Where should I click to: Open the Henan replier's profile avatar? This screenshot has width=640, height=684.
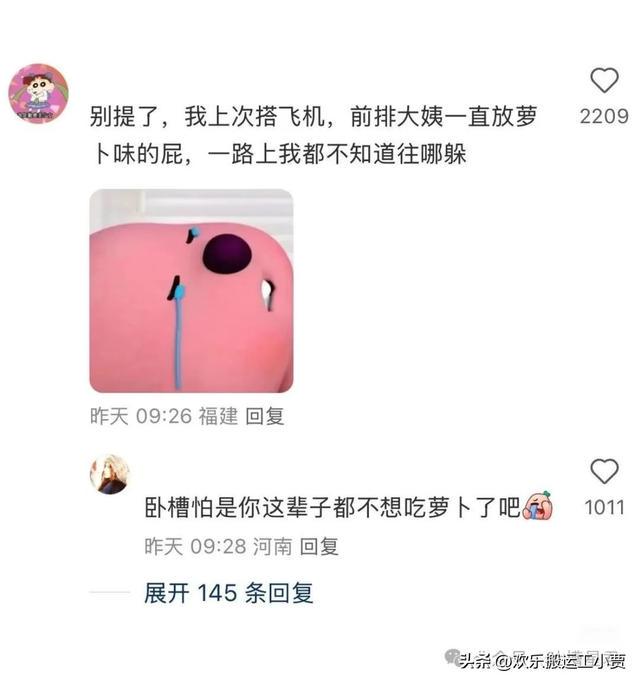click(109, 474)
